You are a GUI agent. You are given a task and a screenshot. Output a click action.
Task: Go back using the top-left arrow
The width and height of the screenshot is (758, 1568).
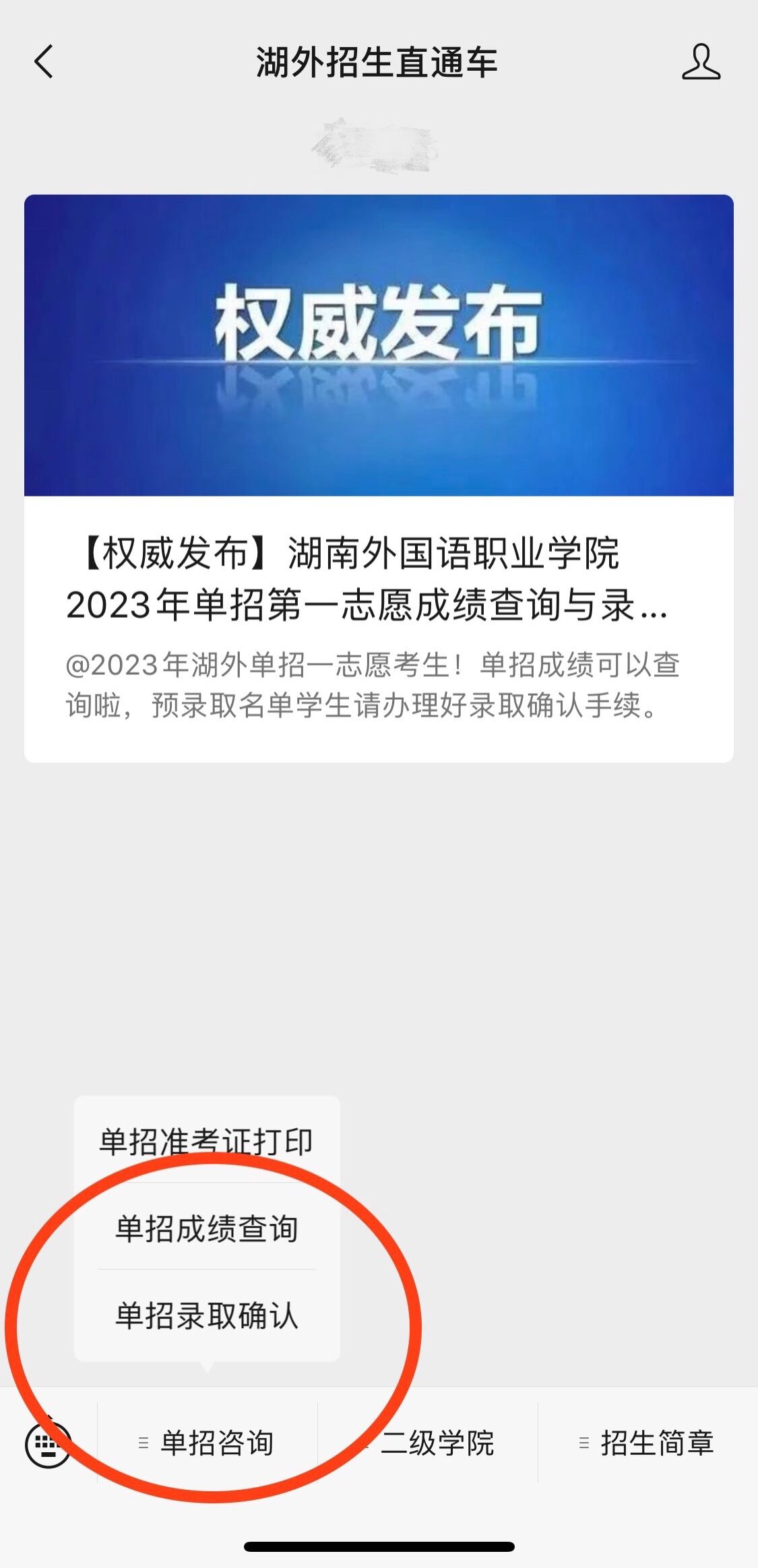tap(44, 62)
